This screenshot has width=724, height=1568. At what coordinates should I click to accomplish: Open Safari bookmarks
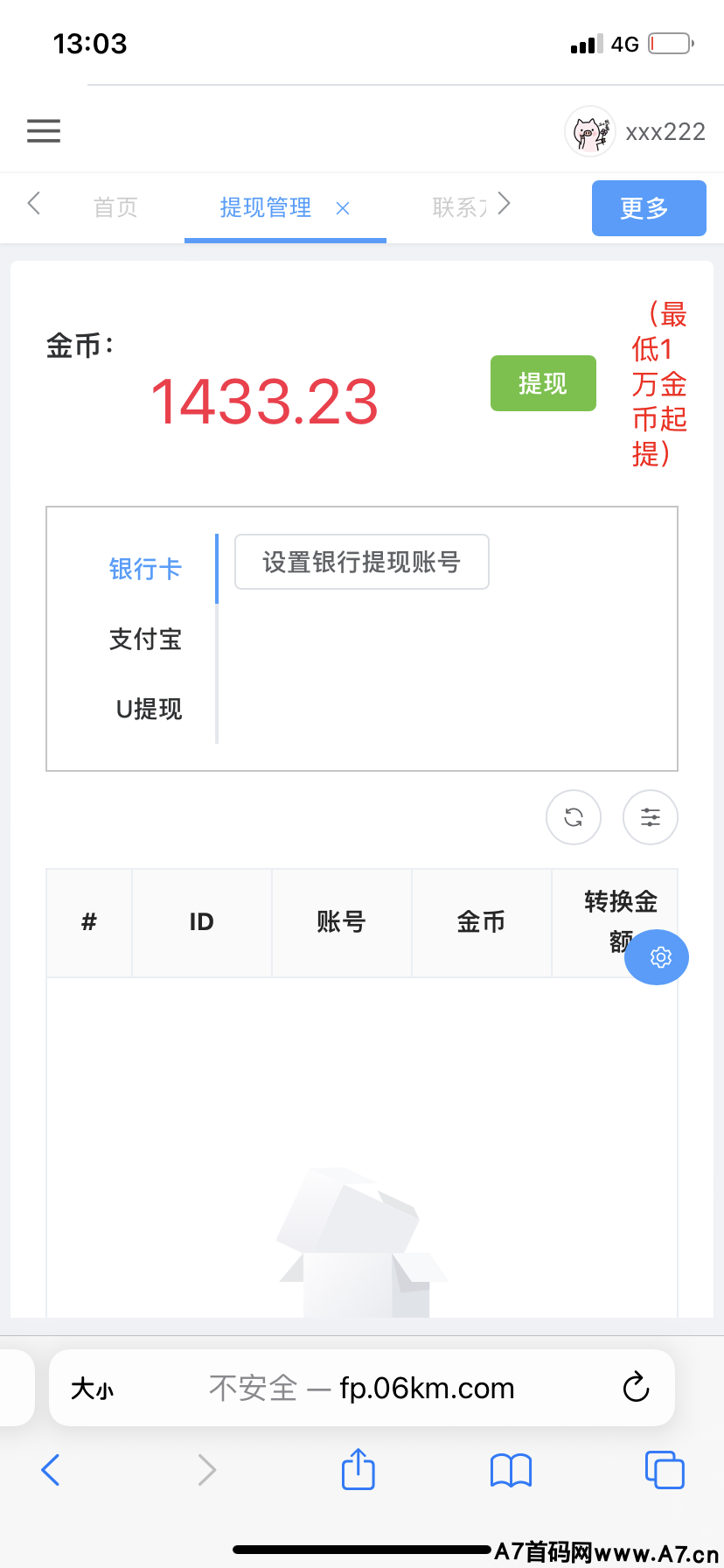tap(512, 1470)
